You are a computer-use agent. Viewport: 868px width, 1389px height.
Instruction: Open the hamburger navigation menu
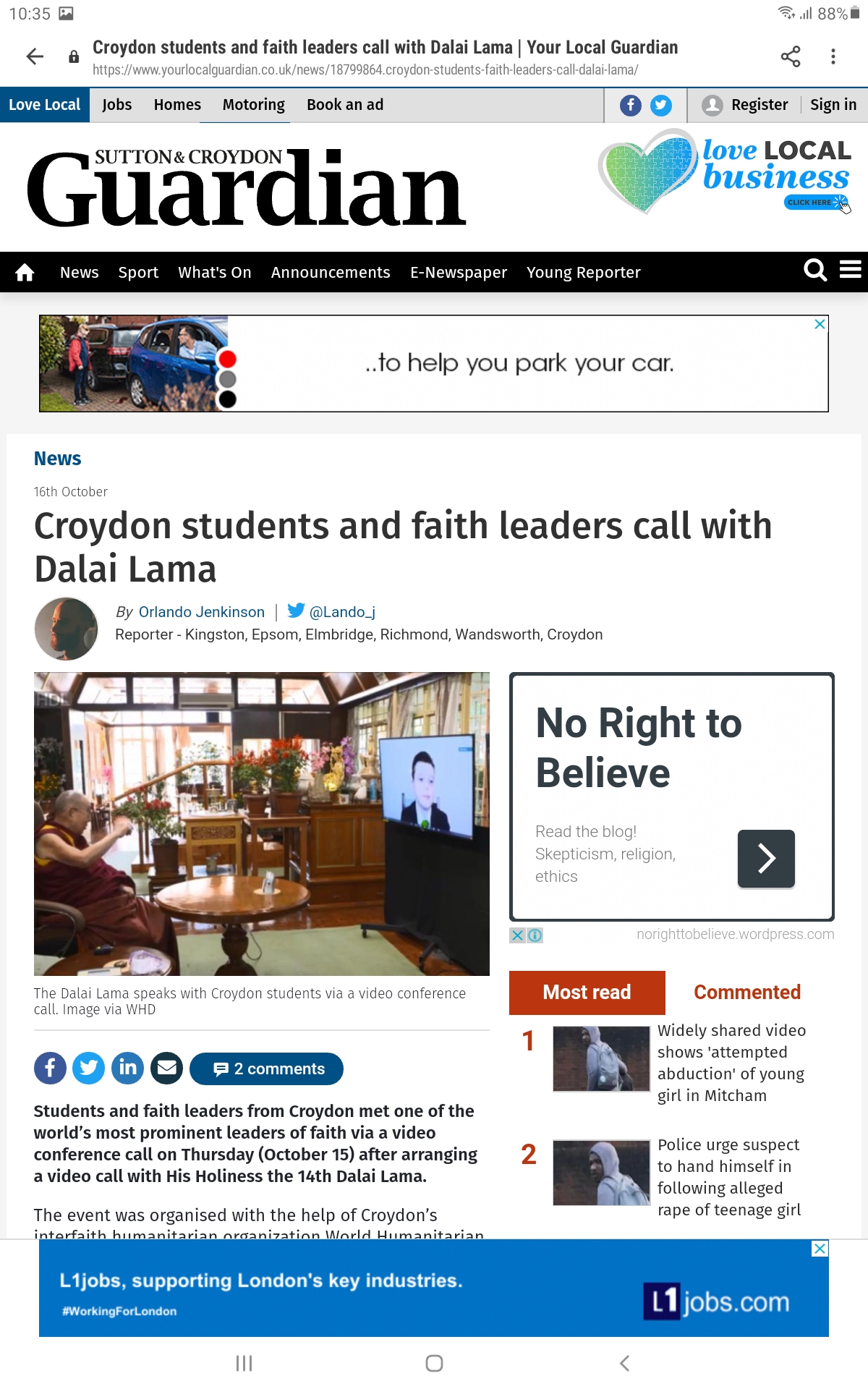[x=850, y=270]
